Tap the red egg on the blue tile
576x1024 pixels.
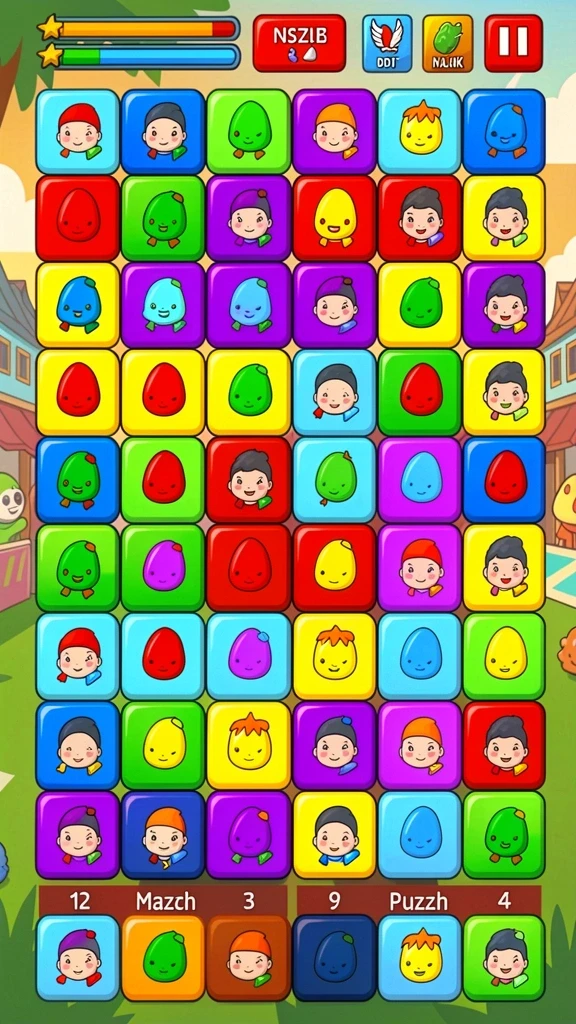pos(504,479)
